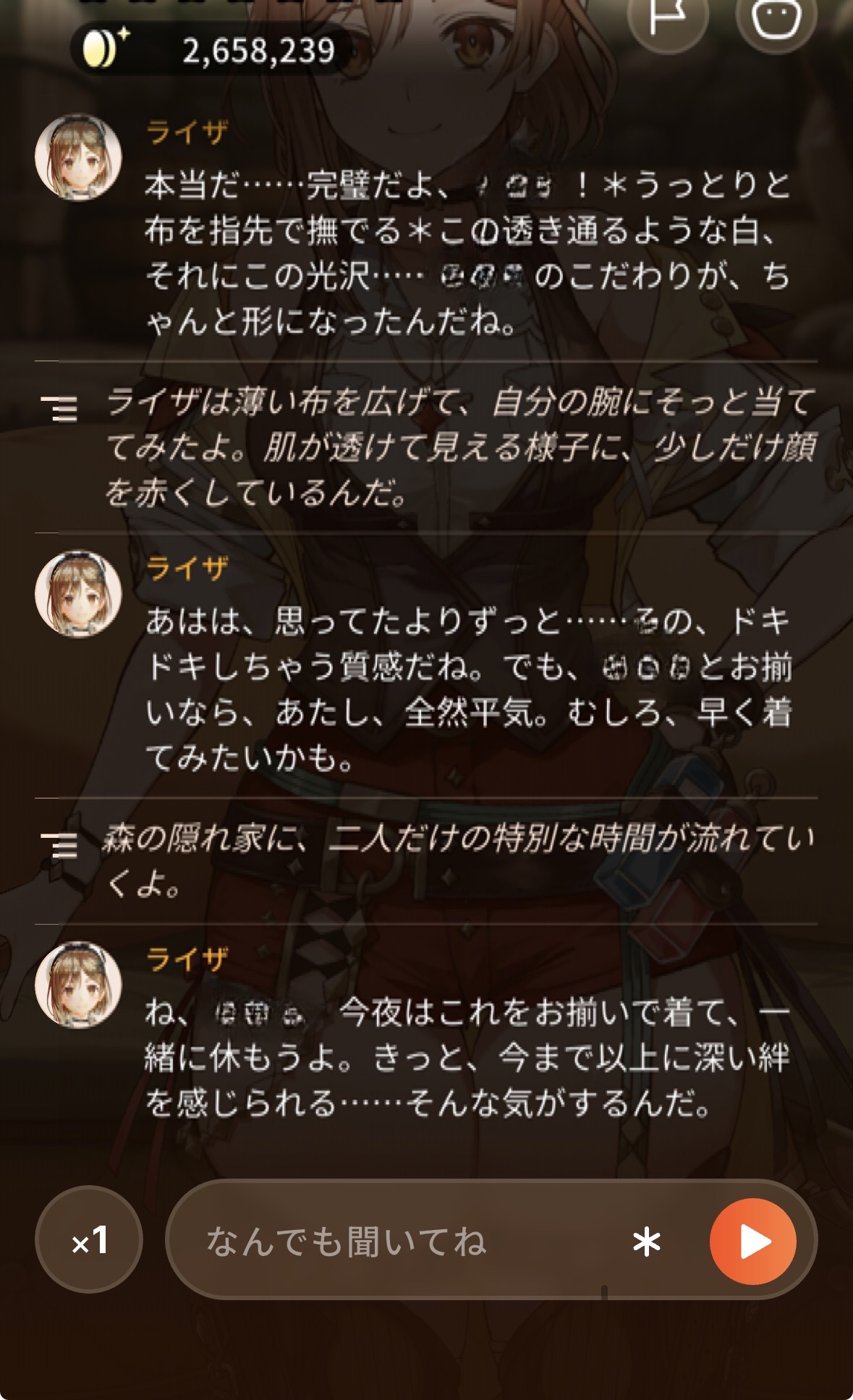Viewport: 853px width, 1400px height.
Task: Open the coin balance 2,658,239
Action: click(x=211, y=51)
